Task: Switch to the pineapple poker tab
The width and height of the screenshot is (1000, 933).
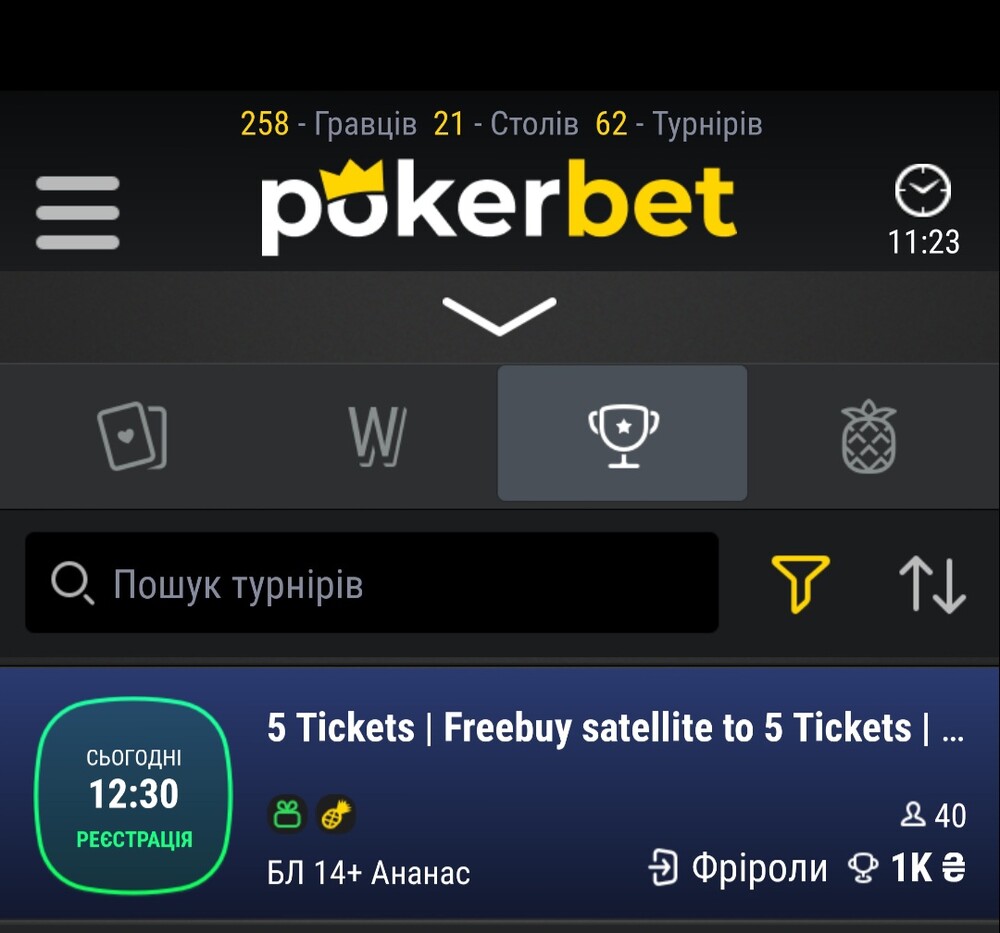Action: click(868, 436)
